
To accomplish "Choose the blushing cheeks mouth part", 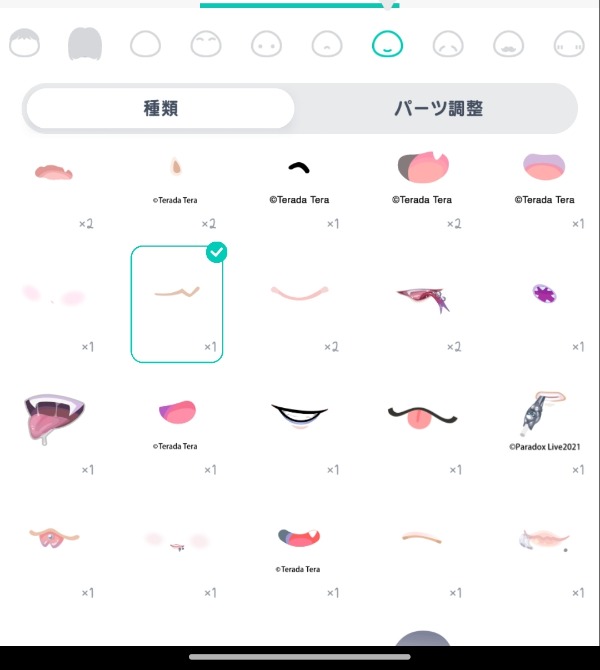I will pos(54,295).
